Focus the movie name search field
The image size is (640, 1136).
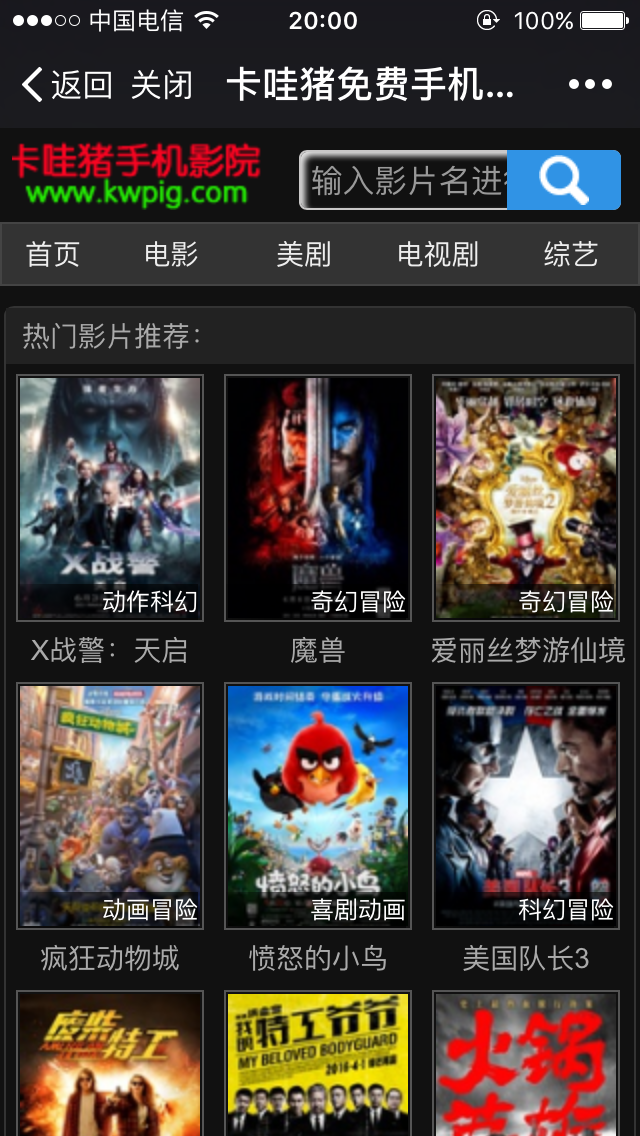[x=404, y=180]
